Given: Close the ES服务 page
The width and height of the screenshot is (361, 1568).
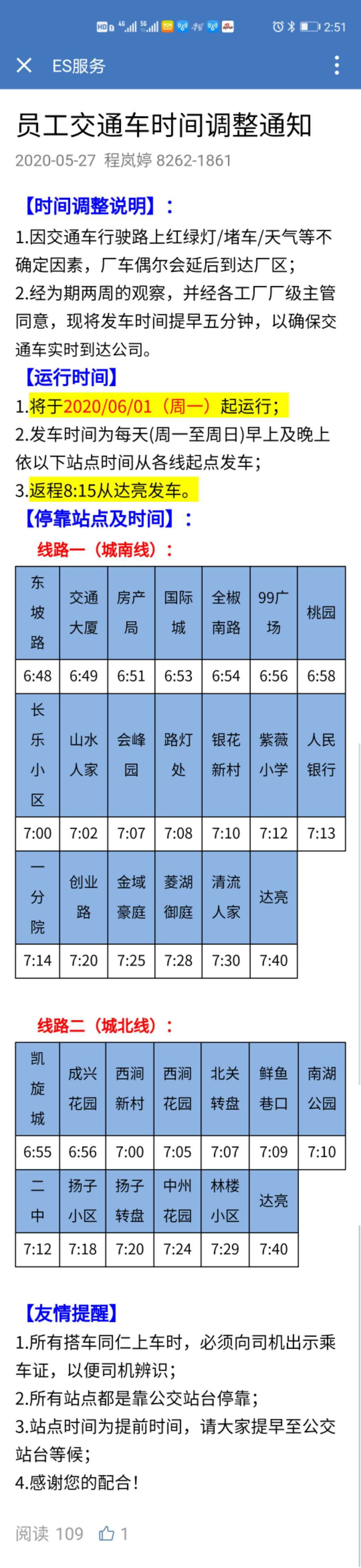Looking at the screenshot, I should 24,65.
